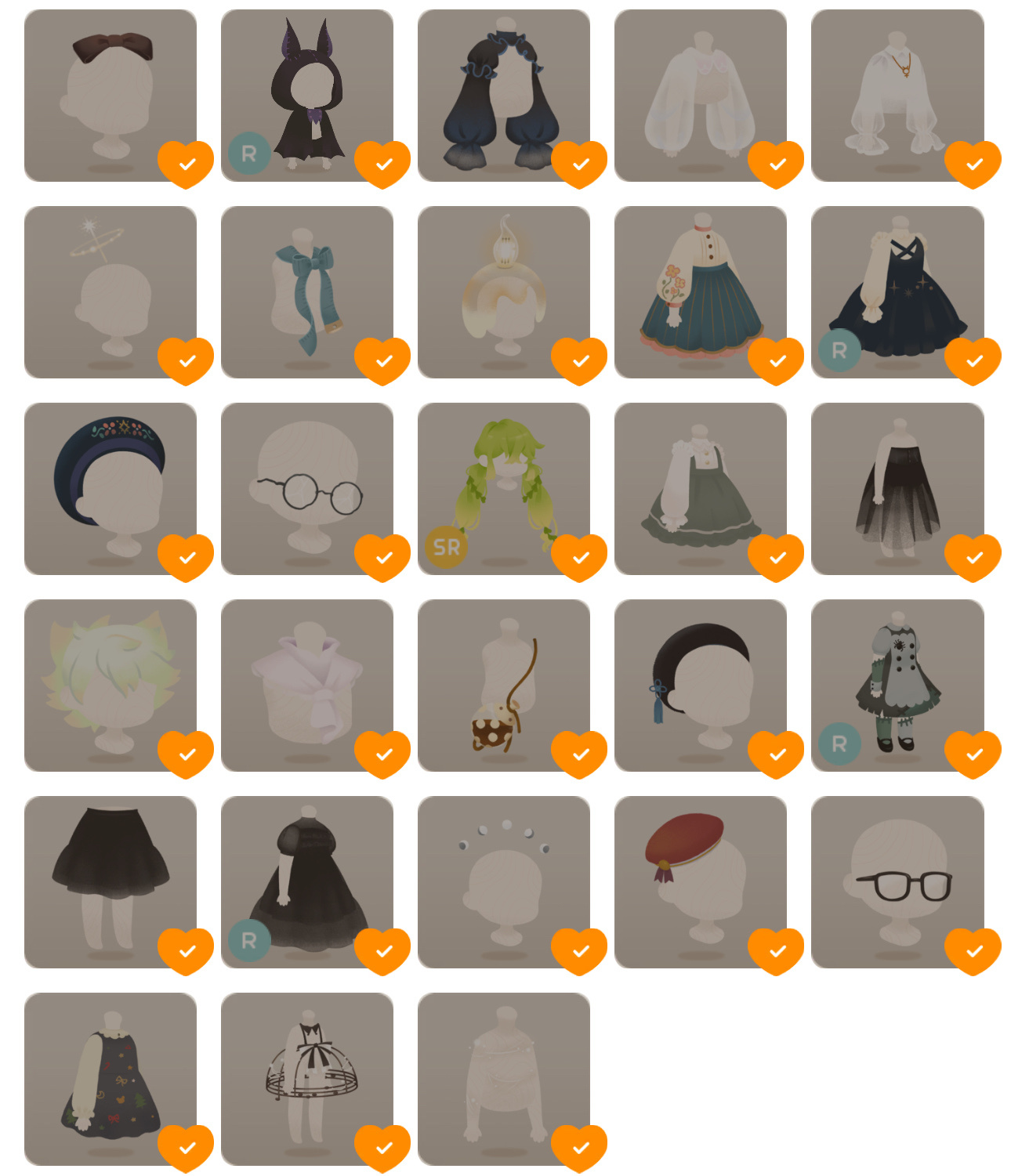Choose the round wire glasses tile
Image resolution: width=1011 pixels, height=1176 pixels.
coord(307,488)
